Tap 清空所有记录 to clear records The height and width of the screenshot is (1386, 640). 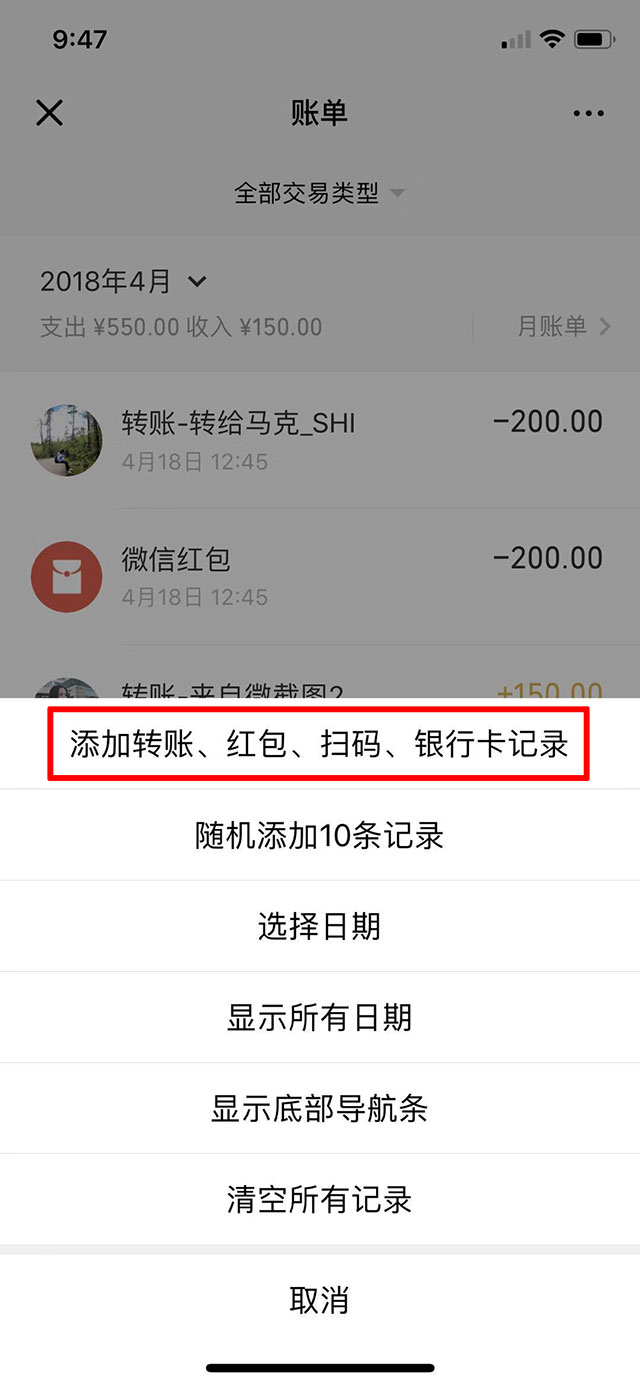319,1199
